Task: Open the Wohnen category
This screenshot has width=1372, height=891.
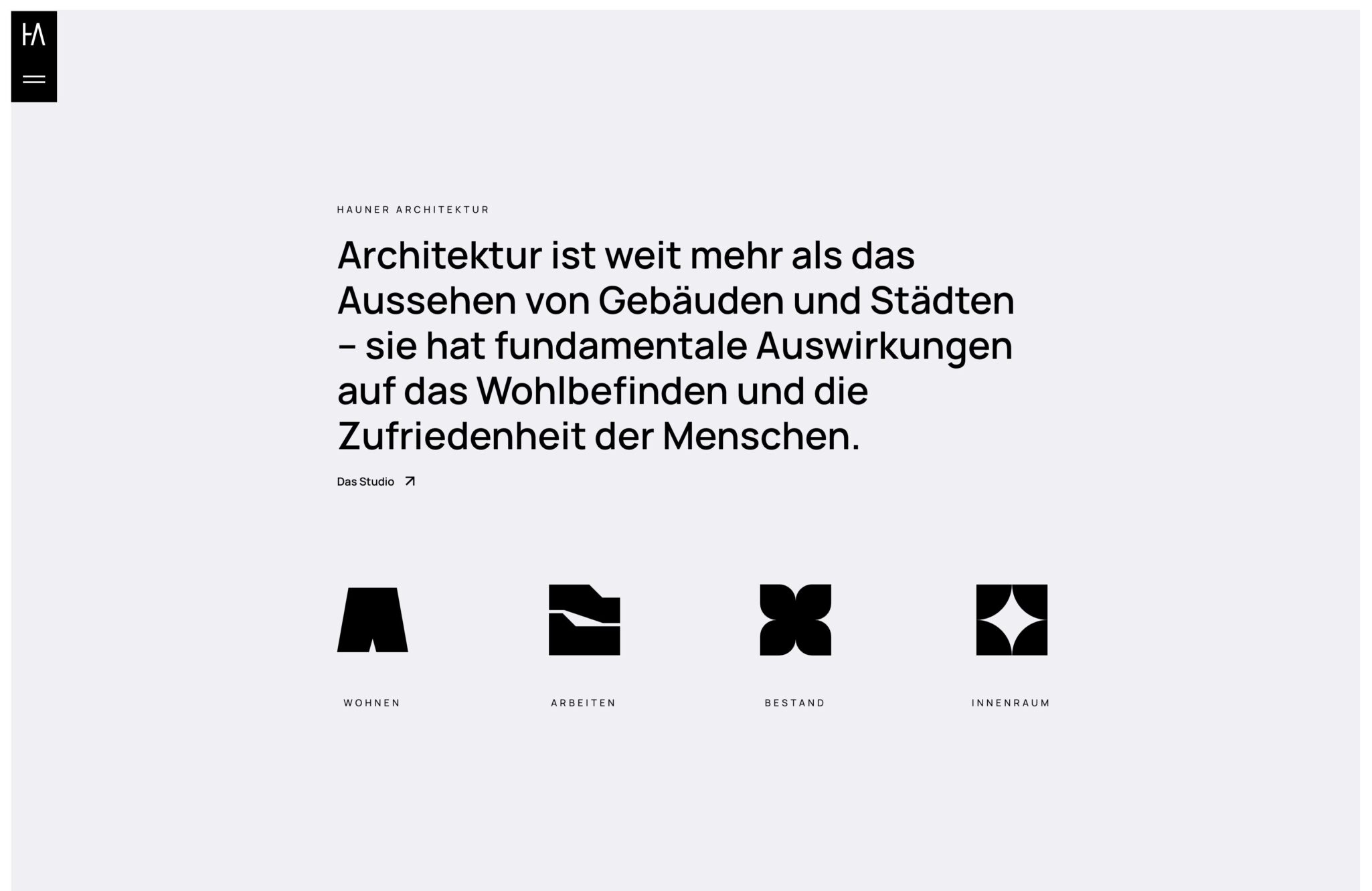Action: 372,620
